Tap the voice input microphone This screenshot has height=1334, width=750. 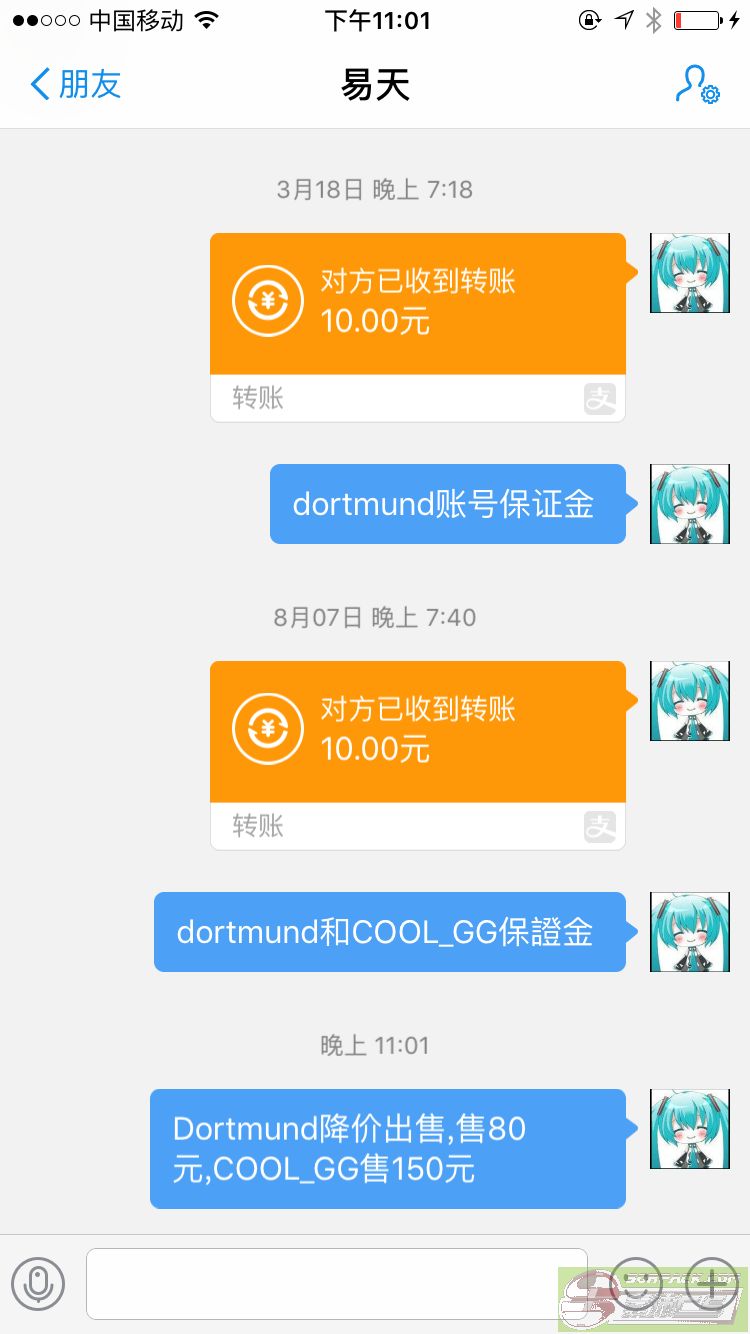pyautogui.click(x=38, y=1284)
